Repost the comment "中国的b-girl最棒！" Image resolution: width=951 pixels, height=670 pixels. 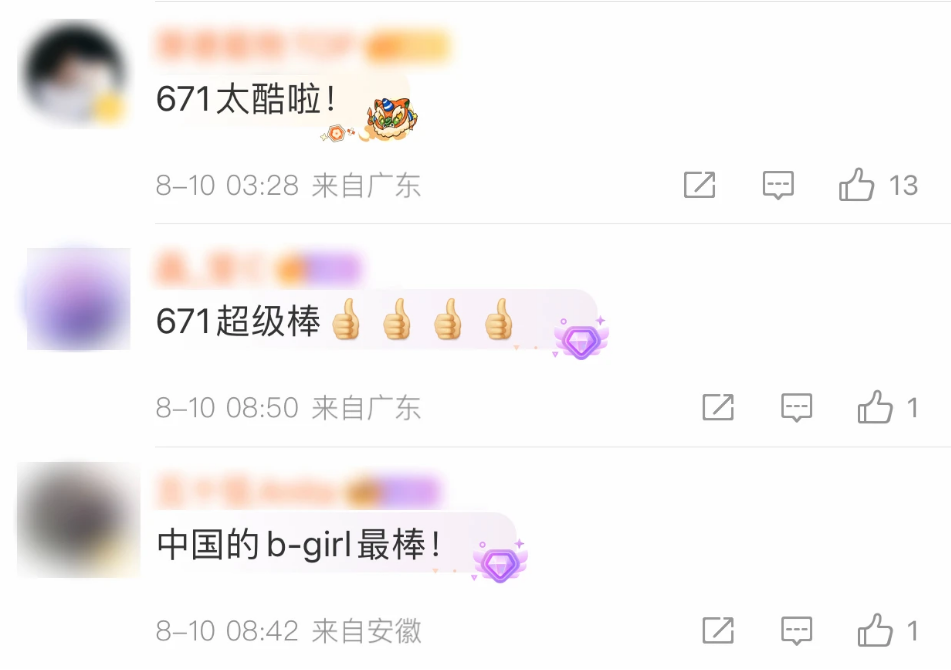click(x=718, y=630)
